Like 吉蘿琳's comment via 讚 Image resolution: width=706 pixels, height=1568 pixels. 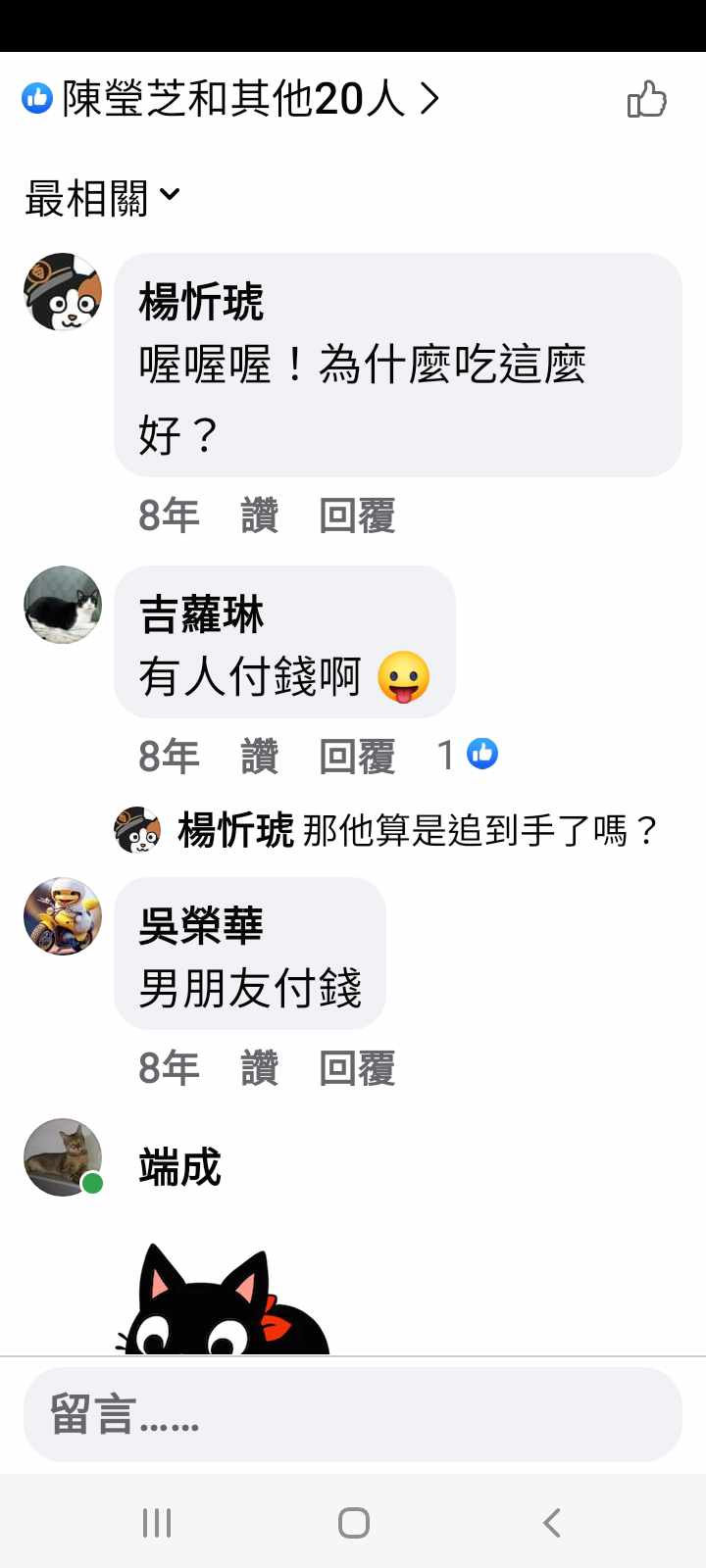point(260,757)
